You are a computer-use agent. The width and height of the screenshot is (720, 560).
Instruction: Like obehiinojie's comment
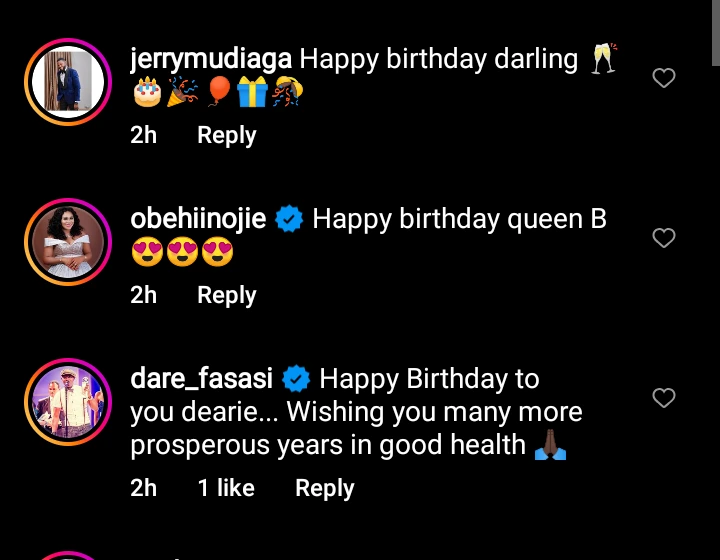664,238
